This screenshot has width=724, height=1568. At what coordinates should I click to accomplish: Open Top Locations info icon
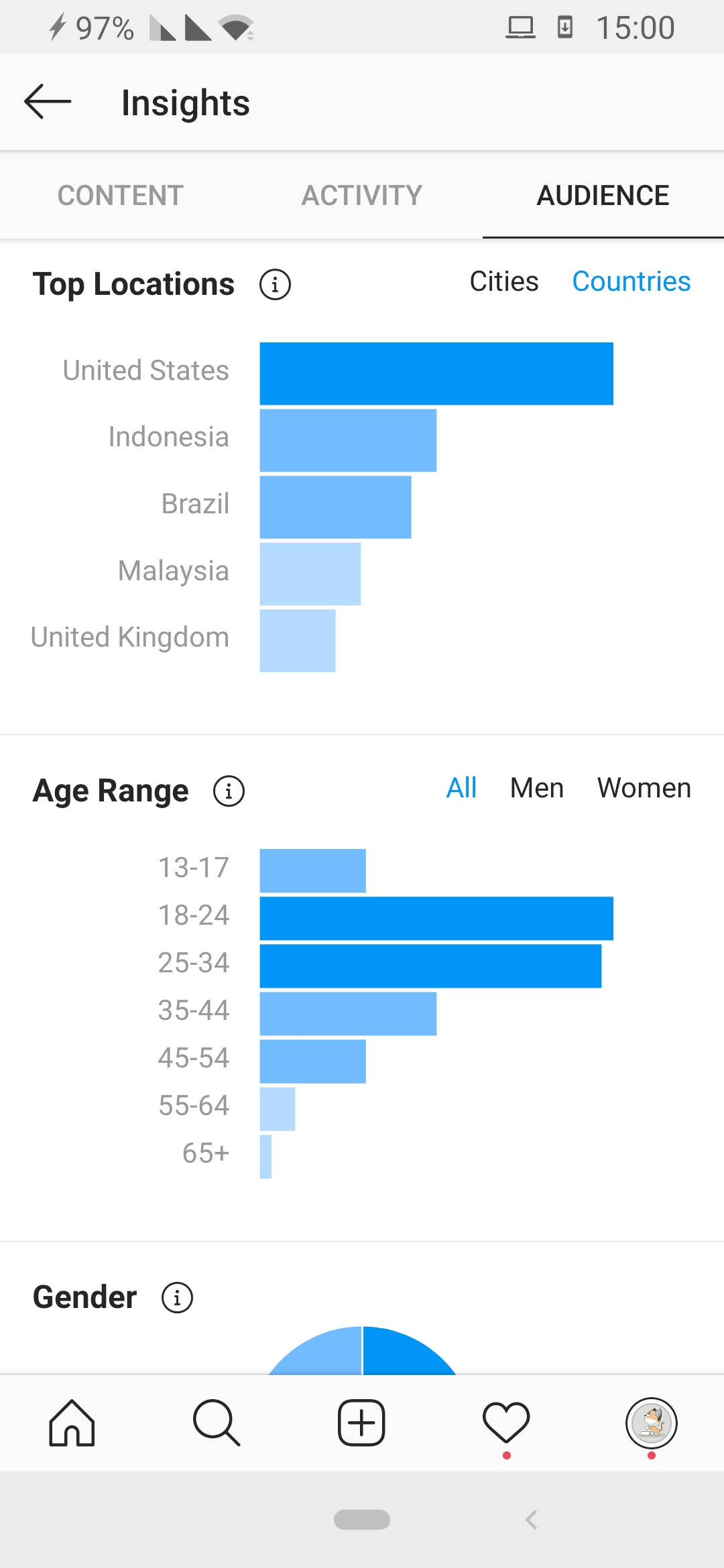point(275,284)
